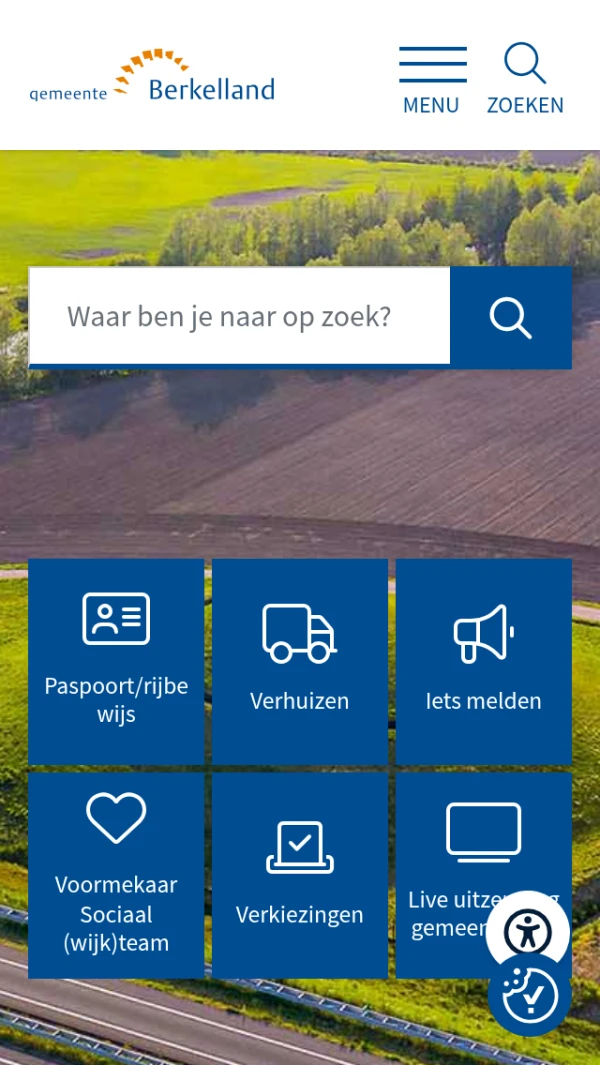Go to the gemeente Berkelland homepage logo
This screenshot has width=600, height=1065.
(152, 78)
